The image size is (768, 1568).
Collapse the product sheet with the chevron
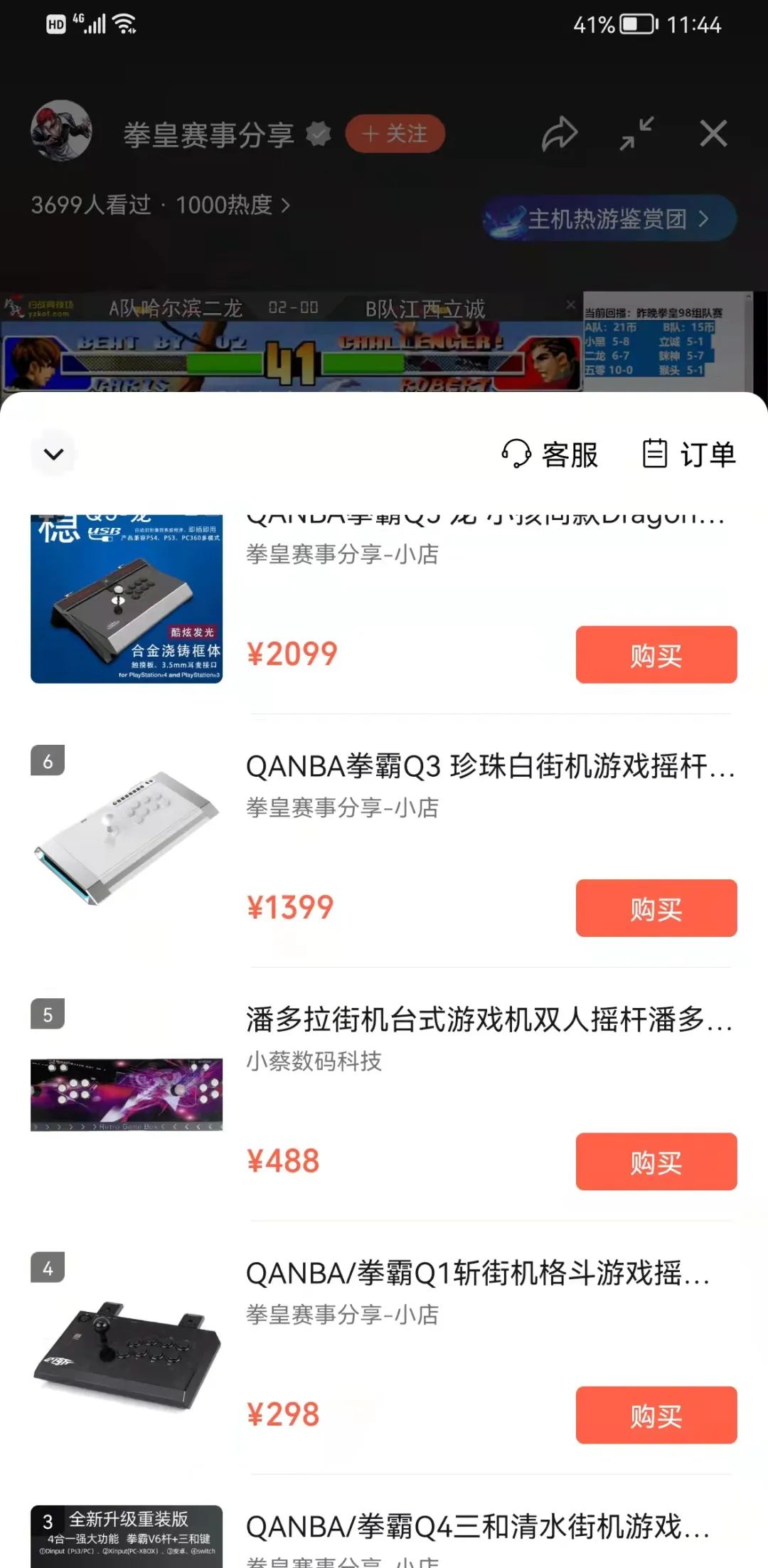click(x=53, y=453)
